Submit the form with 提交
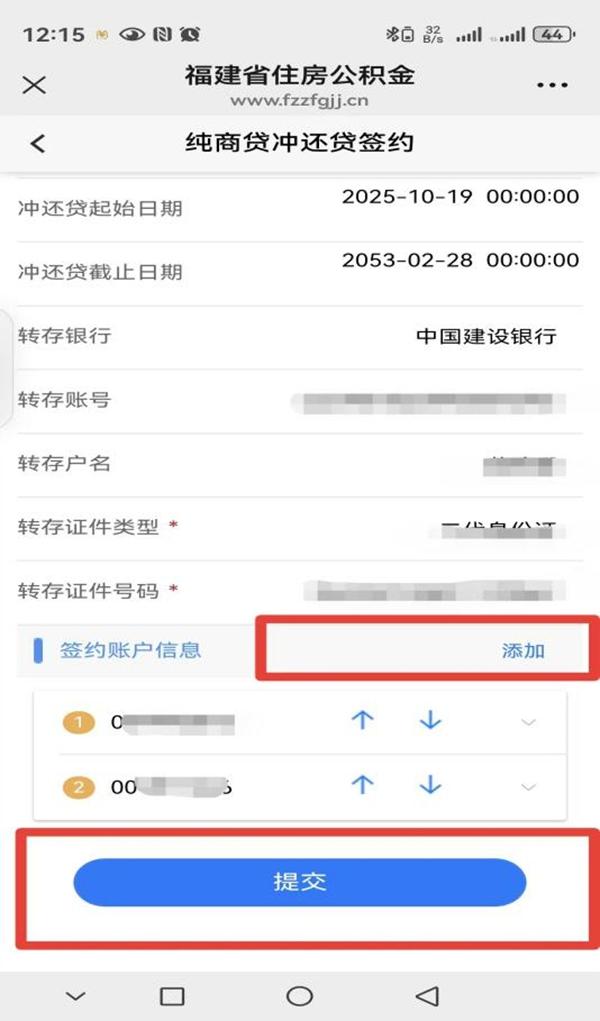This screenshot has height=1021, width=600. [299, 882]
